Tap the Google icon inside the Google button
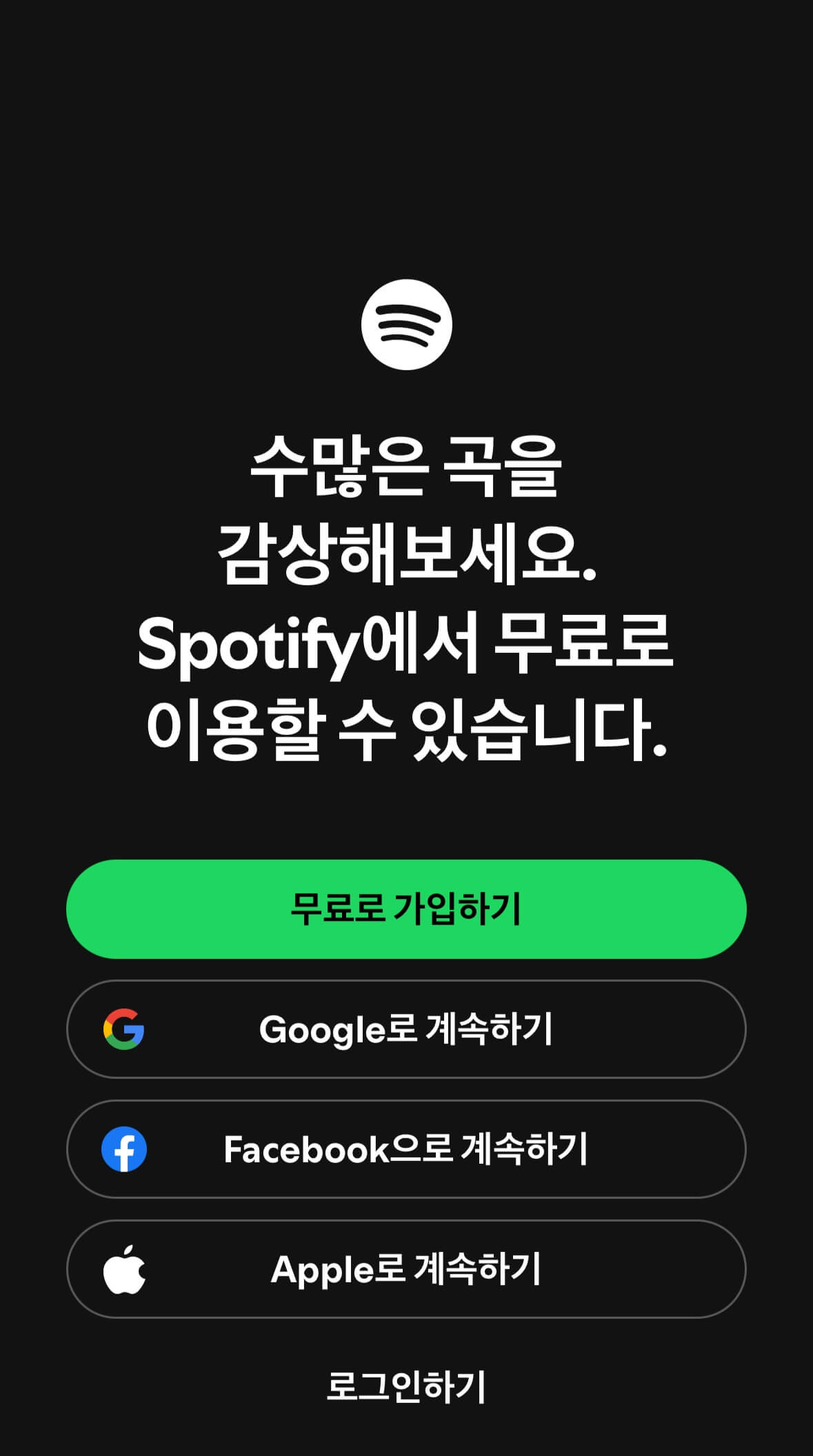 coord(126,1030)
